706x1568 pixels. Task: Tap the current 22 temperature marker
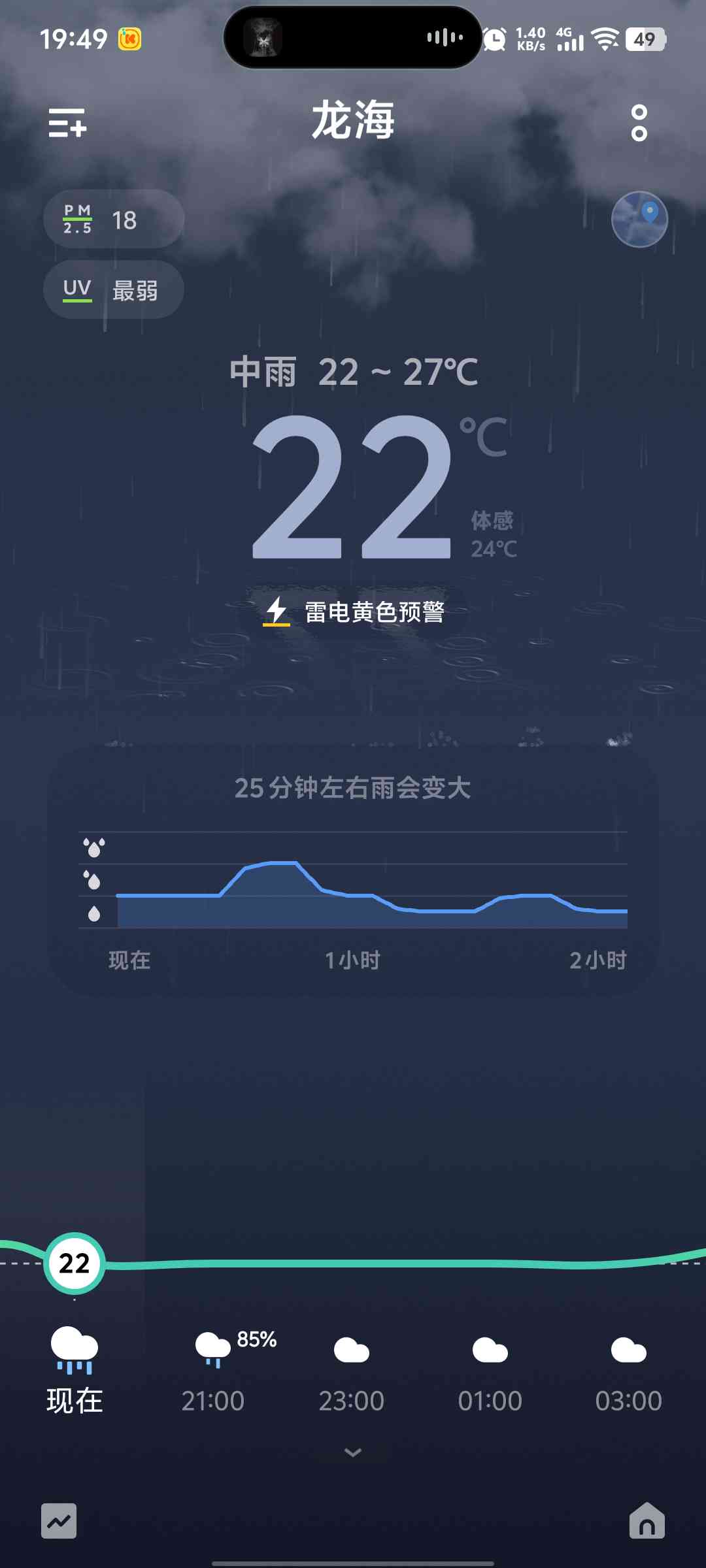point(75,1264)
